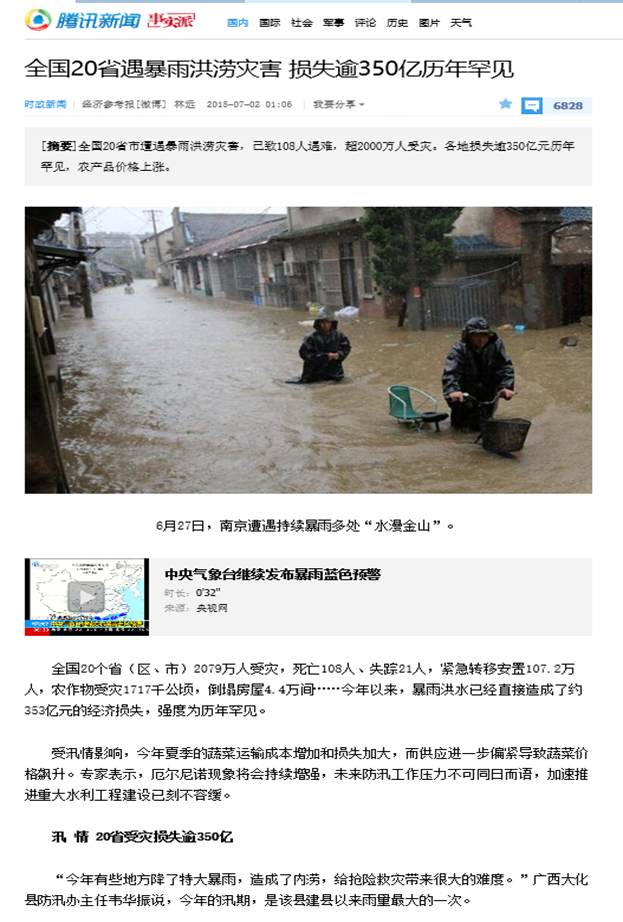View the 图片 section
Viewport: 623px width, 922px height.
429,22
